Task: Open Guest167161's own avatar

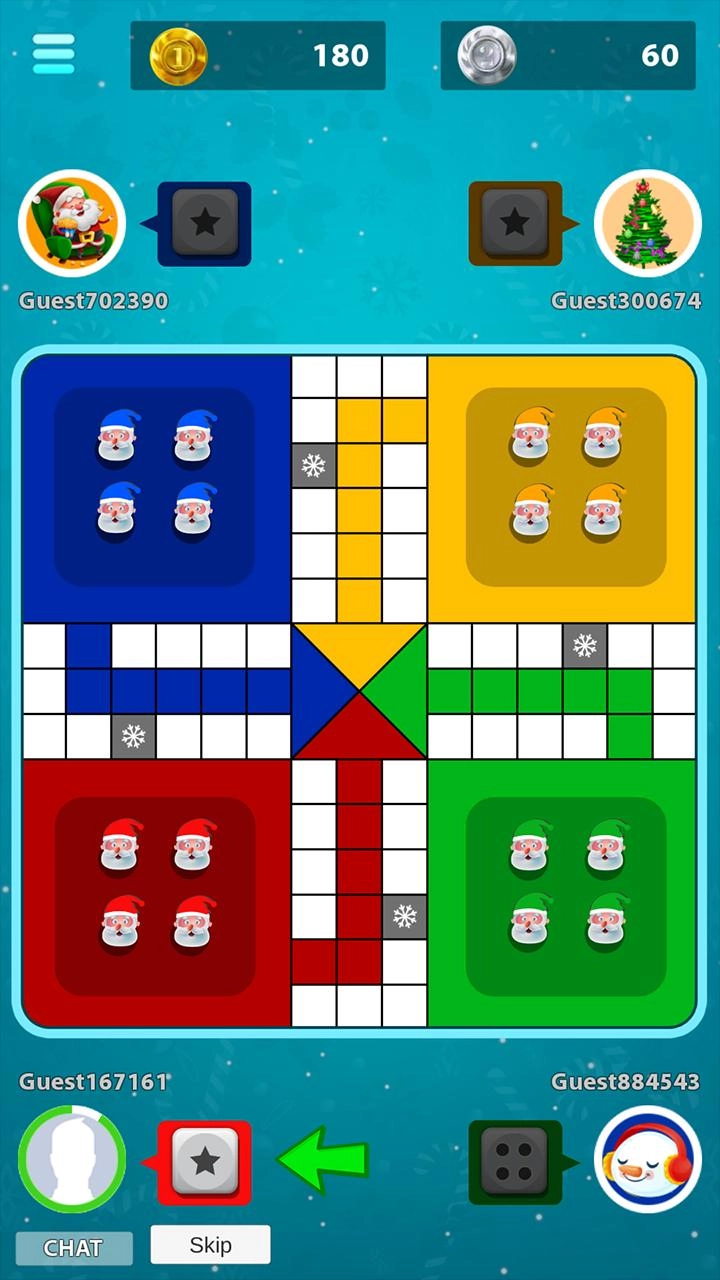Action: [x=72, y=1160]
